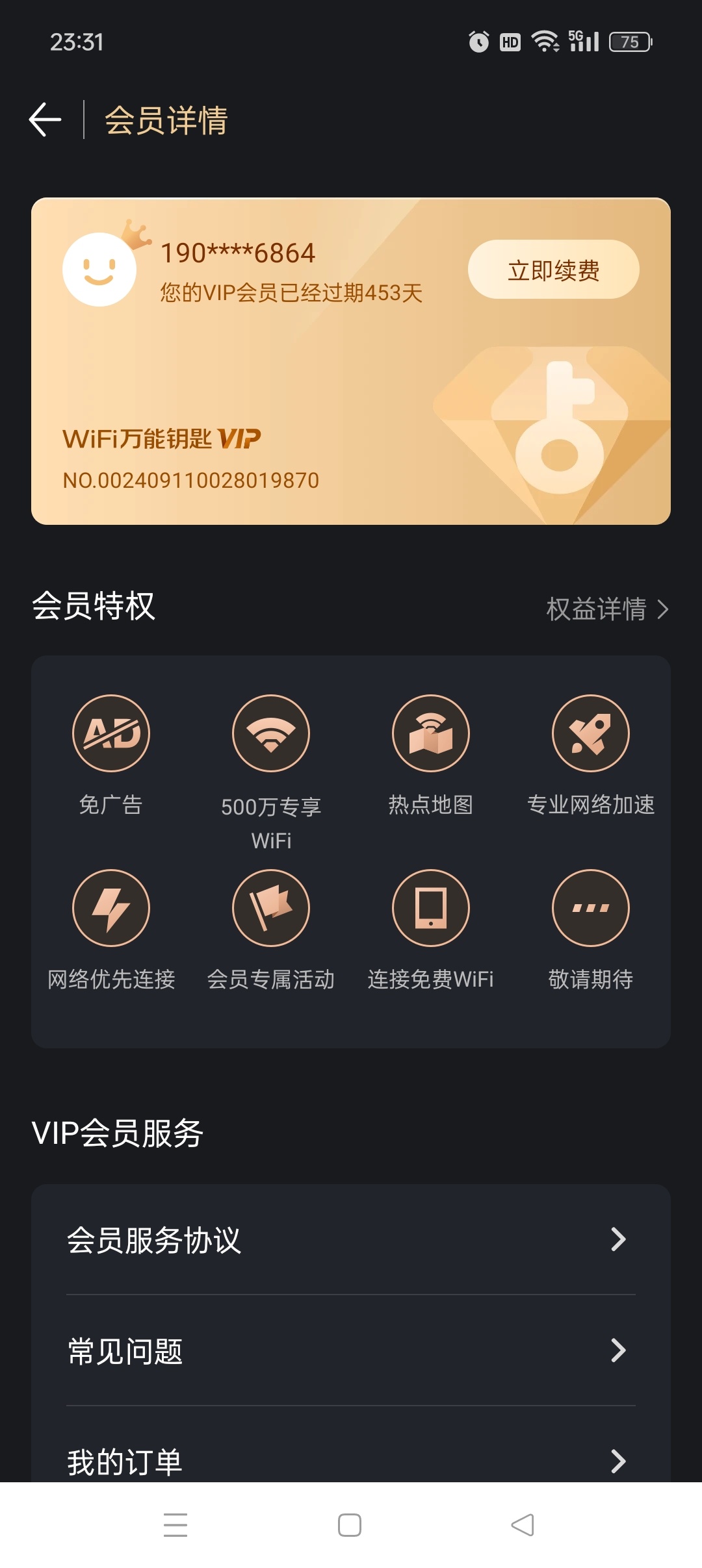Viewport: 702px width, 1568px height.
Task: Check out 会员专属活动
Action: pyautogui.click(x=271, y=908)
